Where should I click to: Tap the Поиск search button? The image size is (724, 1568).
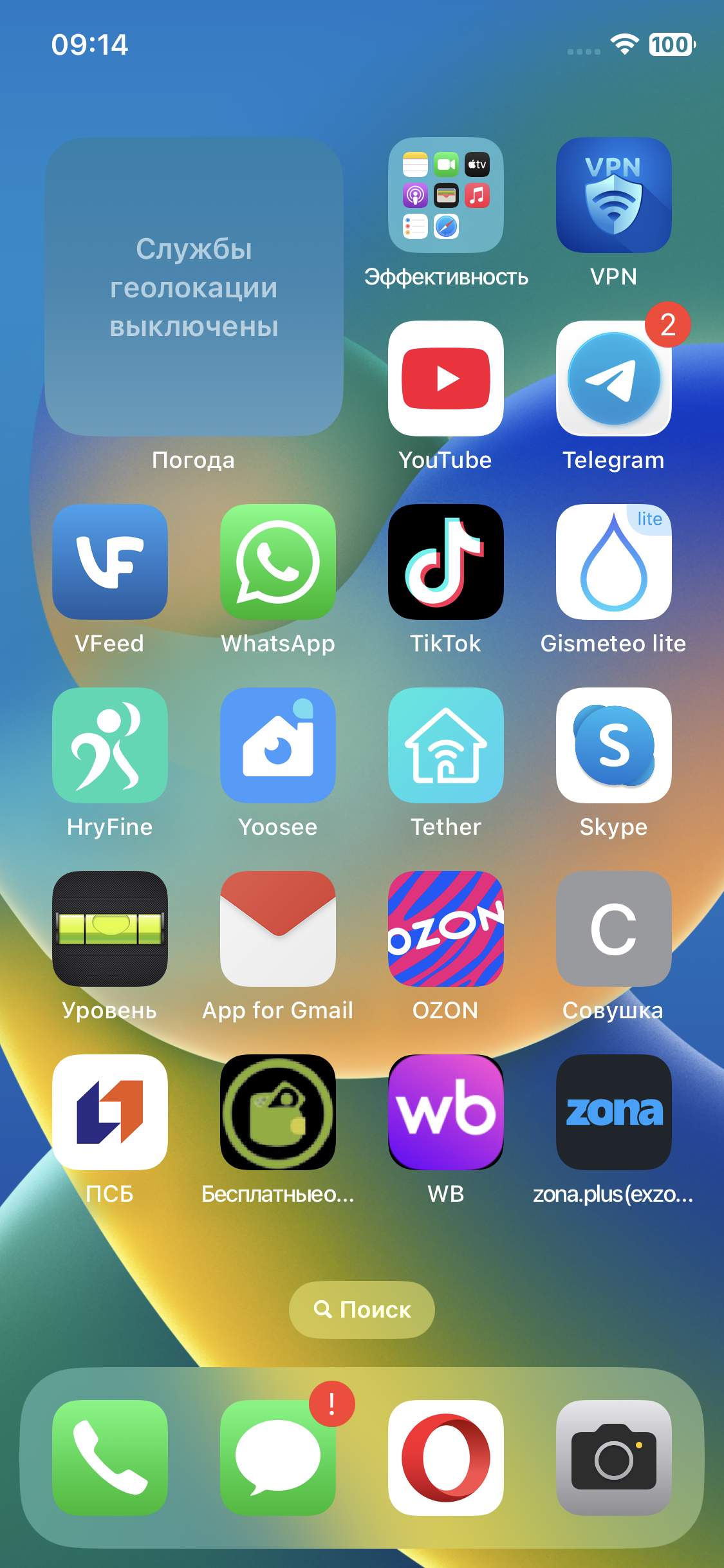[361, 1309]
